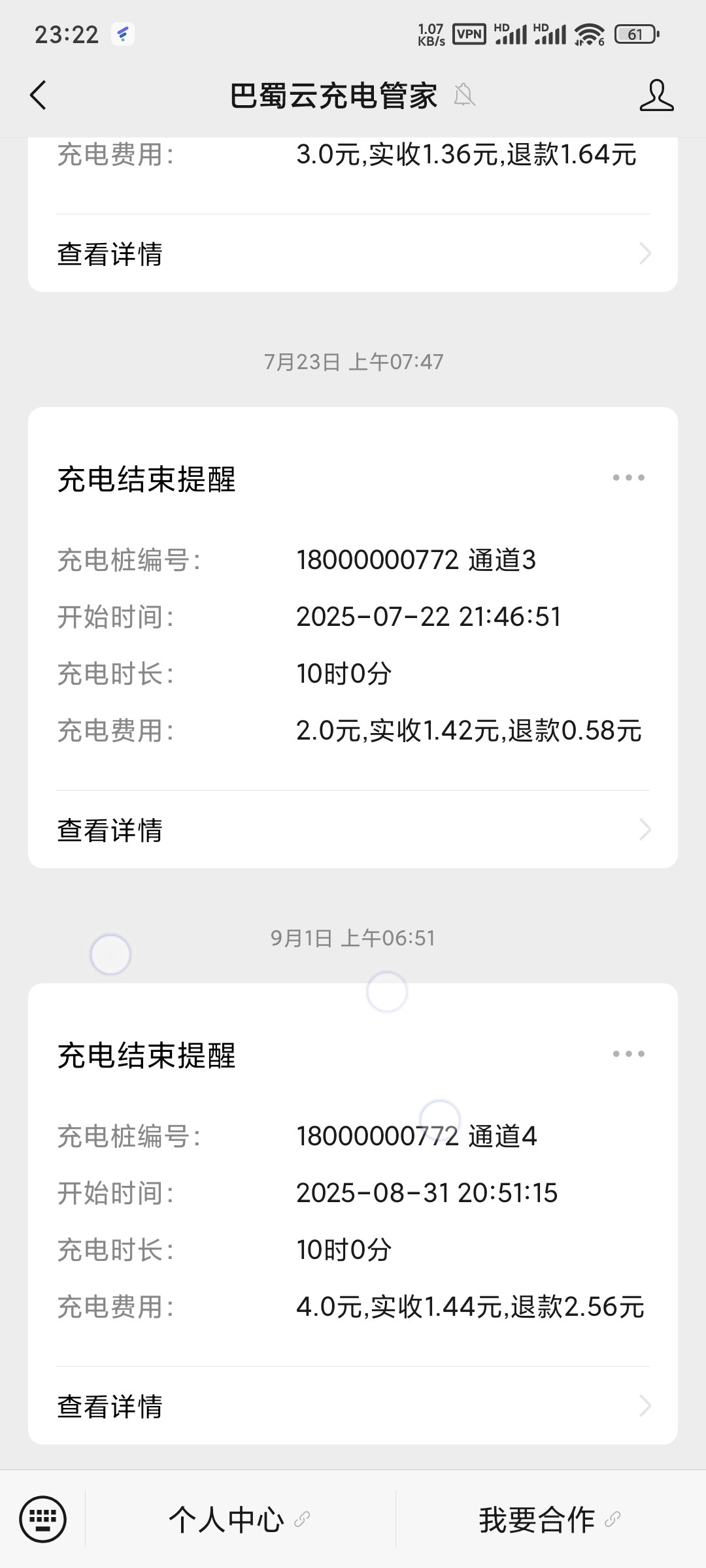Open 查看详情 for the 3.0元 charging record

pos(353,253)
